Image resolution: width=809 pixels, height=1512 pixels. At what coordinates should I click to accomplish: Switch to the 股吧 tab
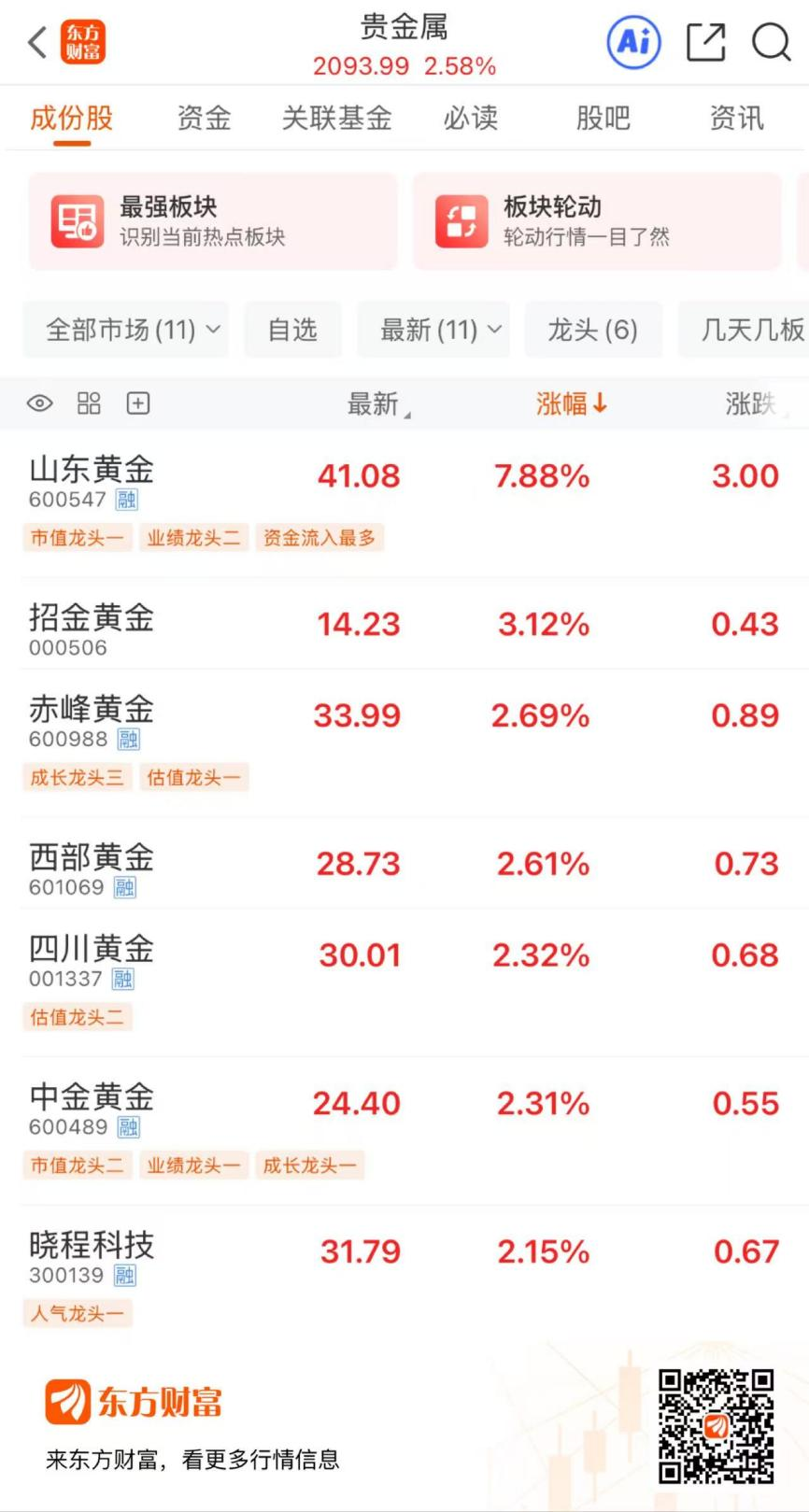[603, 119]
